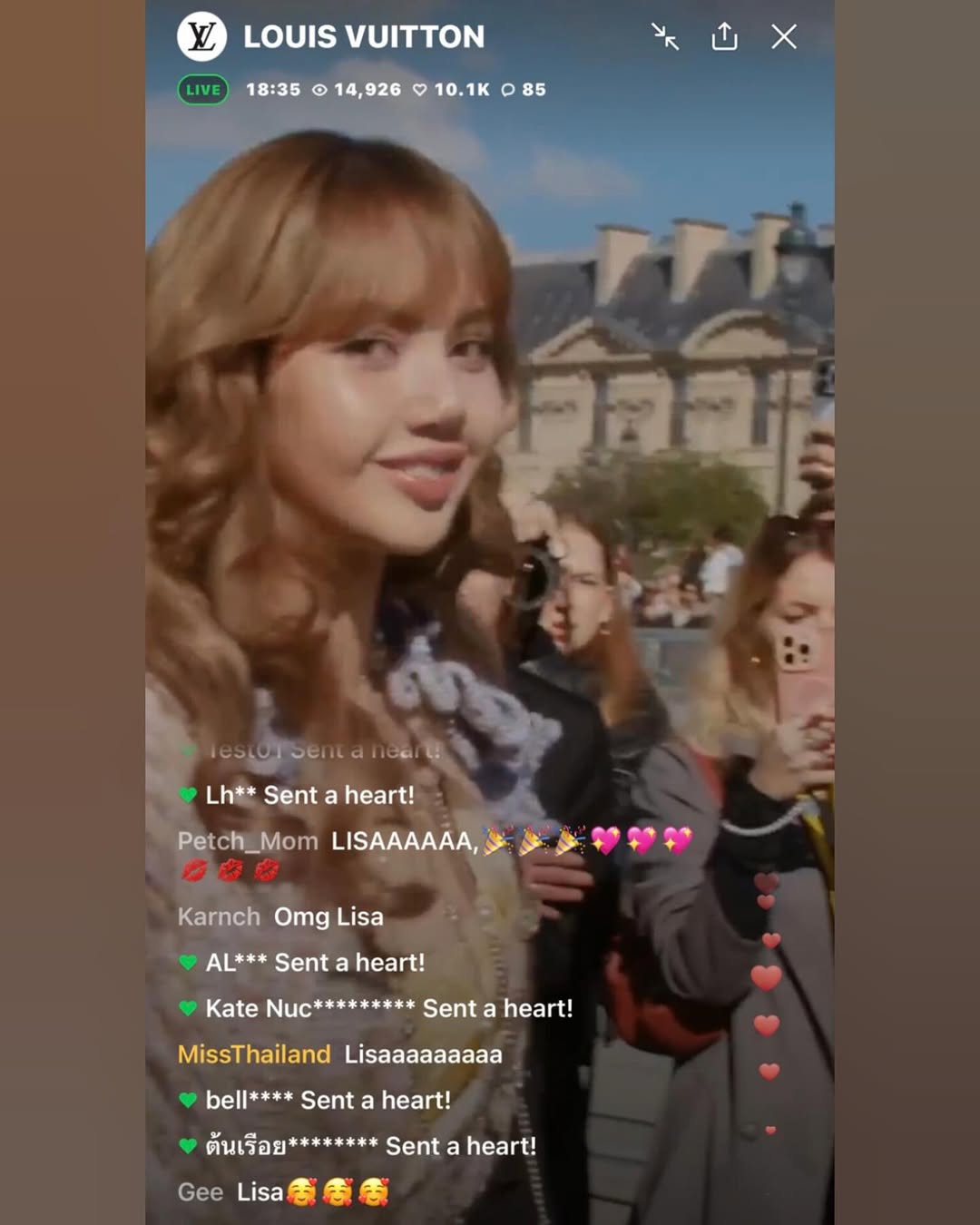The height and width of the screenshot is (1225, 980).
Task: Open the Louis Vuitton account profile
Action: (x=201, y=36)
